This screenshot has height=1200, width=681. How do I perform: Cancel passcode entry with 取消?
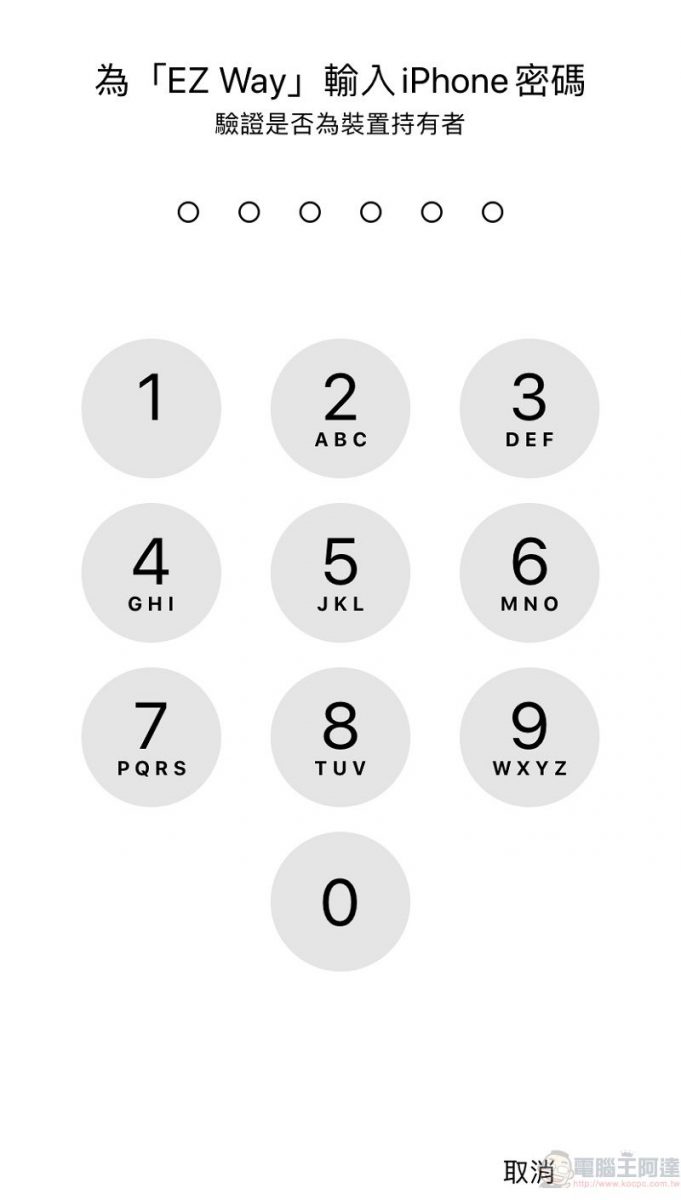pyautogui.click(x=529, y=1170)
